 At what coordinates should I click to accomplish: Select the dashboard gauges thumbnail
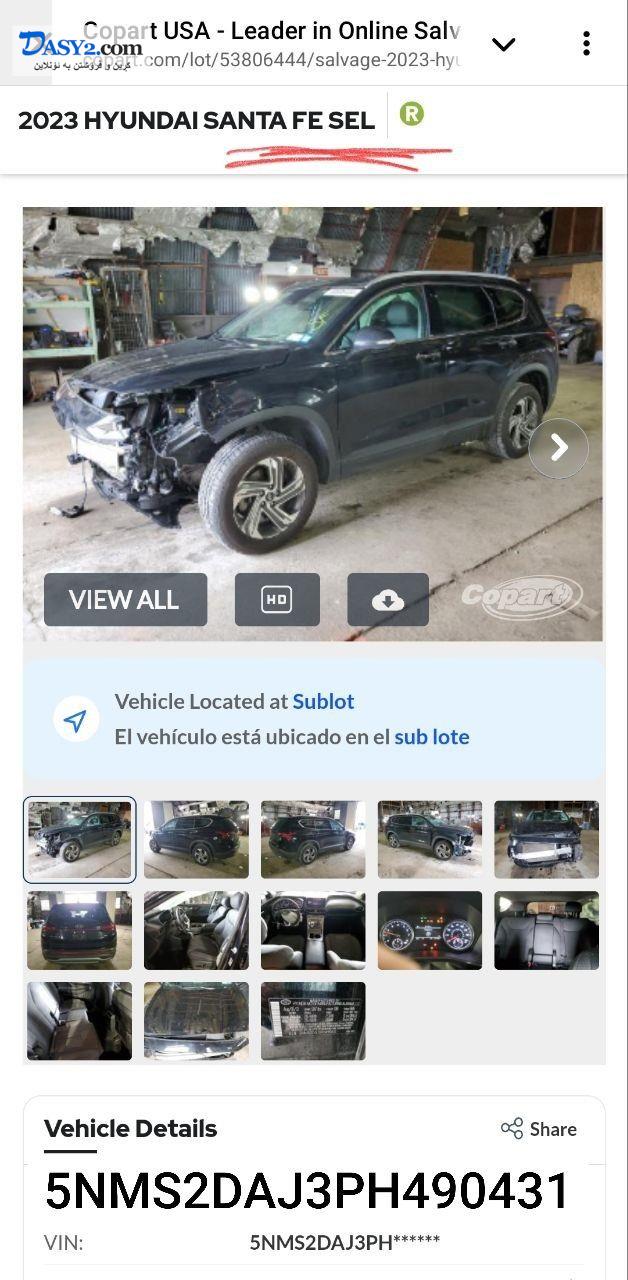[x=429, y=931]
